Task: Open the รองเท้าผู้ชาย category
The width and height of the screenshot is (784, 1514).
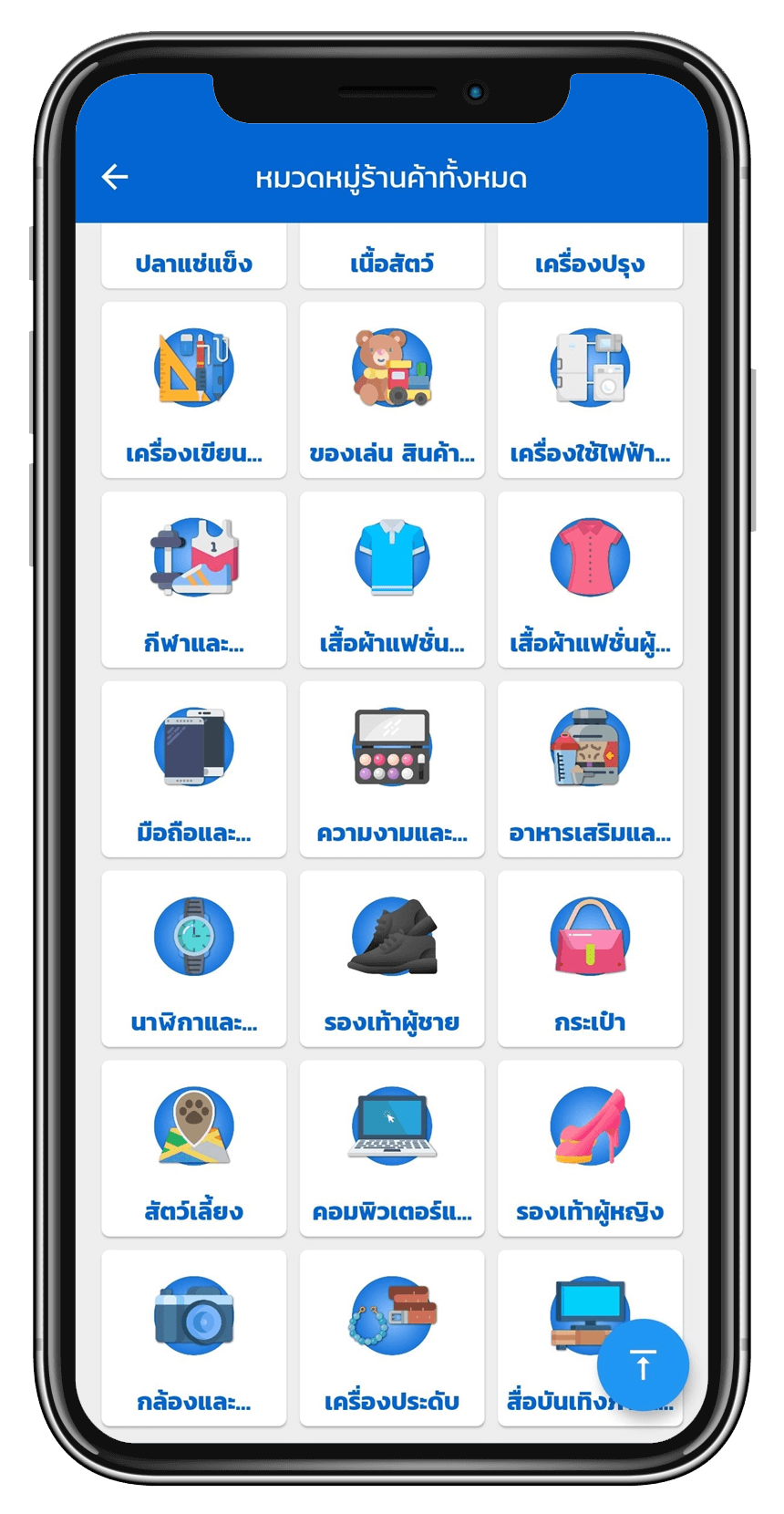Action: click(x=392, y=959)
